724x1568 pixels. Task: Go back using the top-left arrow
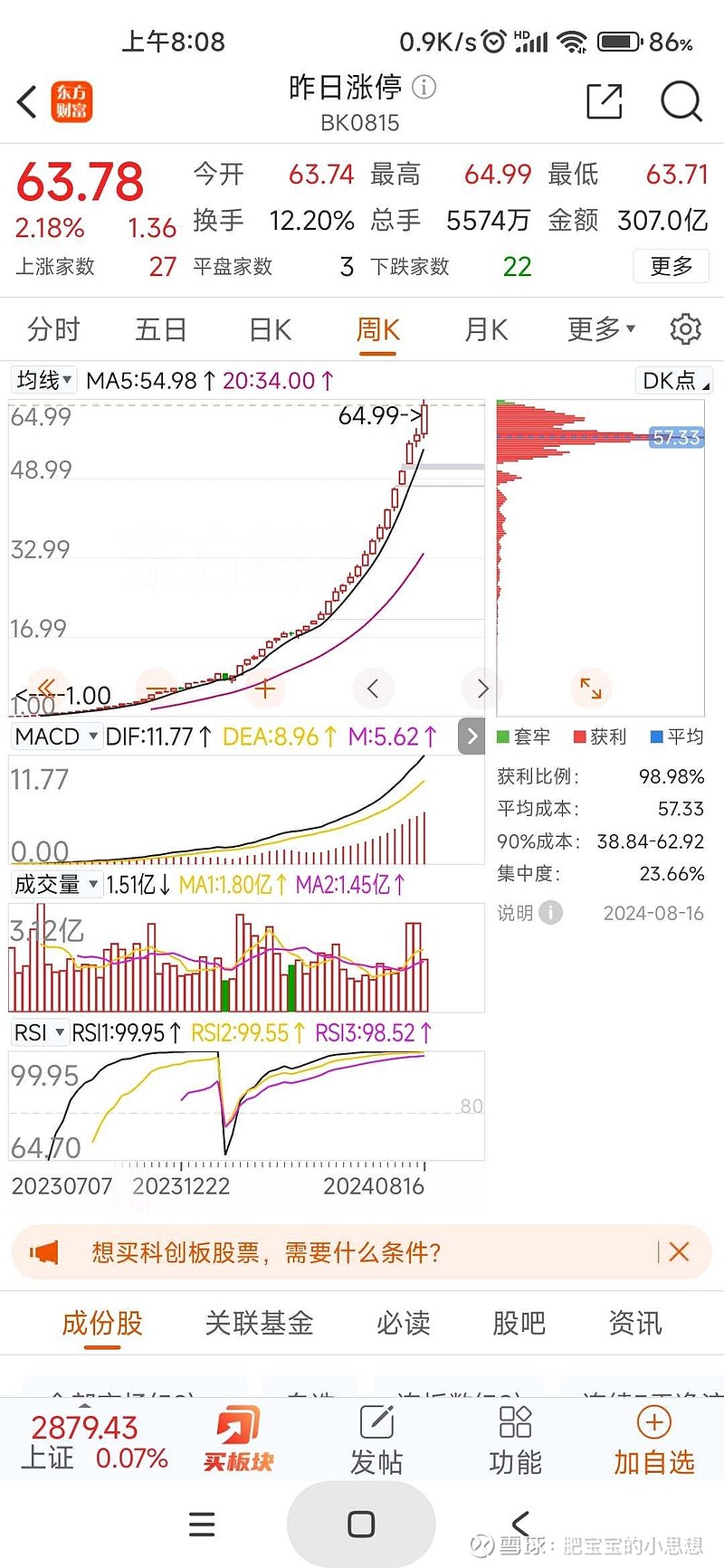[27, 101]
